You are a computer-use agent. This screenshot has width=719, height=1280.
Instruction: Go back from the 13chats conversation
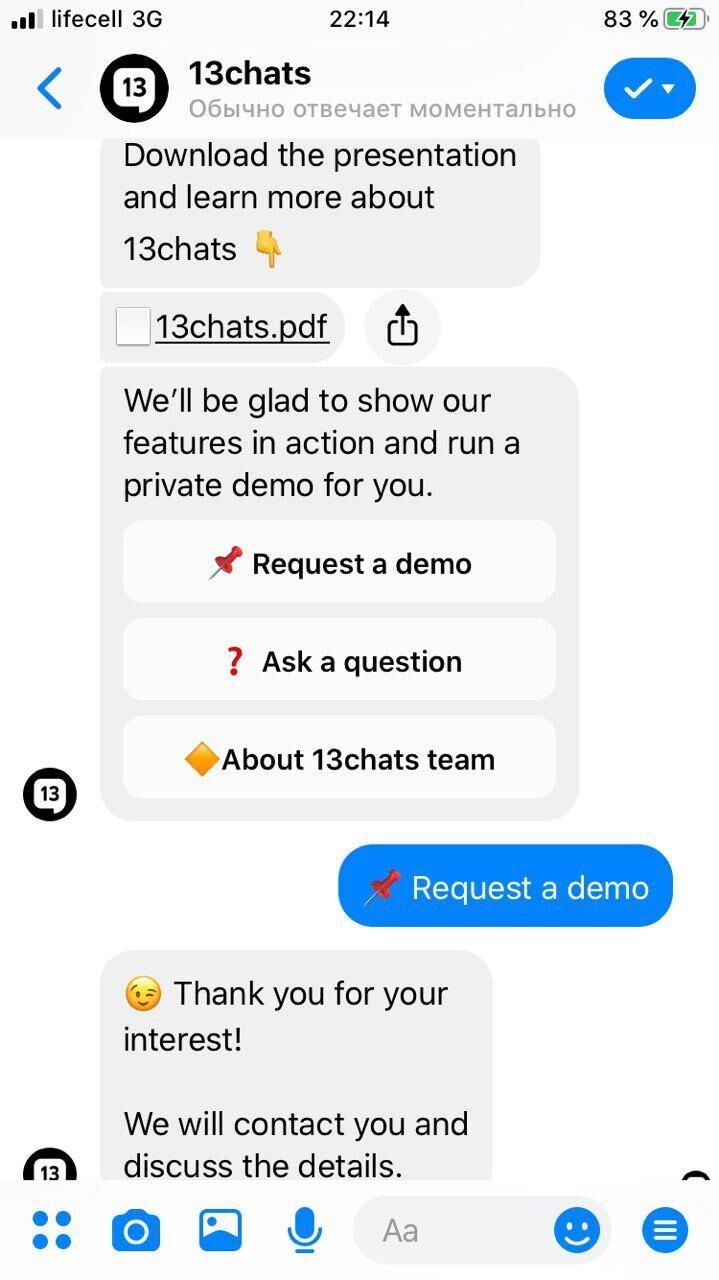point(49,89)
